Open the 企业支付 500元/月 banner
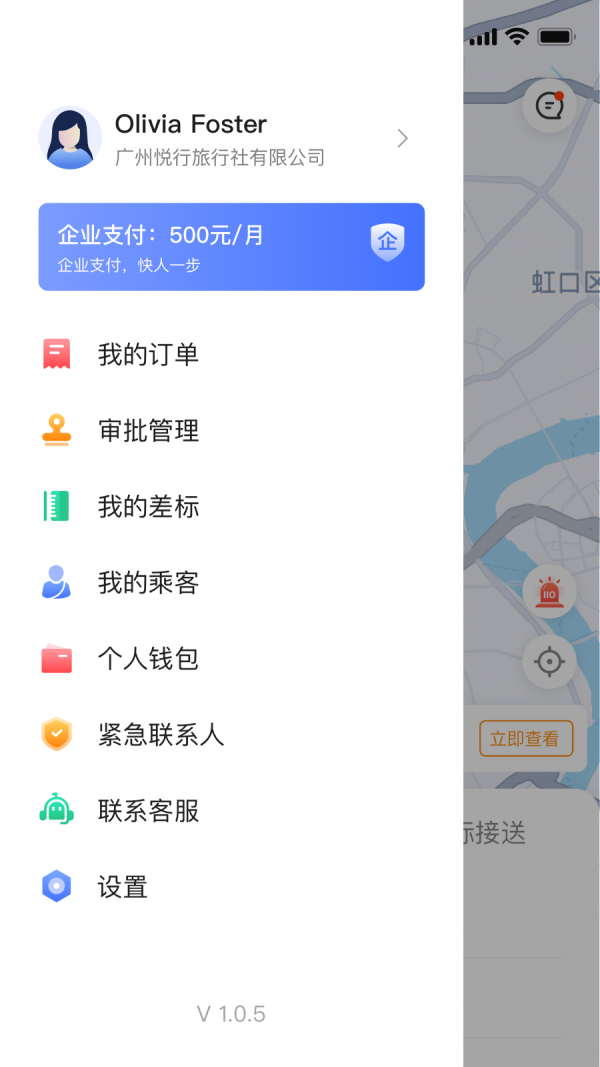Image resolution: width=600 pixels, height=1067 pixels. (x=231, y=247)
